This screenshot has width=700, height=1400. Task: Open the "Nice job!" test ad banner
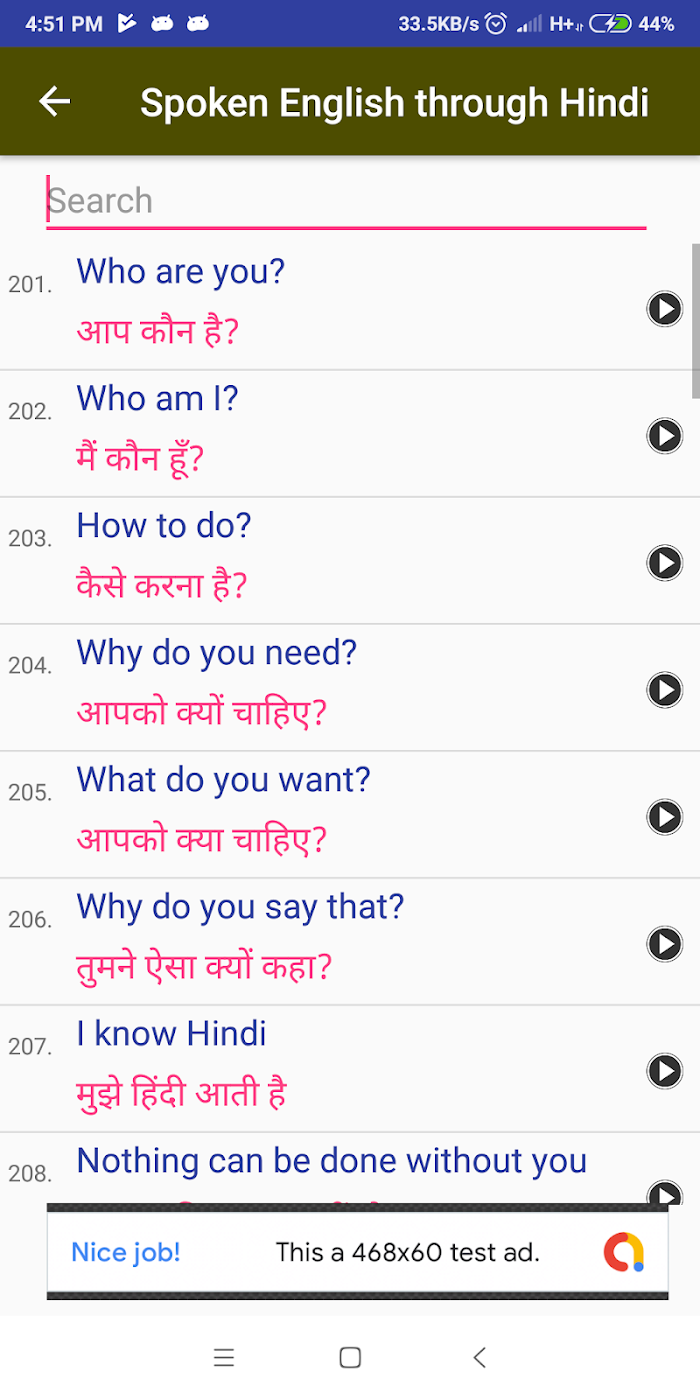point(357,1252)
